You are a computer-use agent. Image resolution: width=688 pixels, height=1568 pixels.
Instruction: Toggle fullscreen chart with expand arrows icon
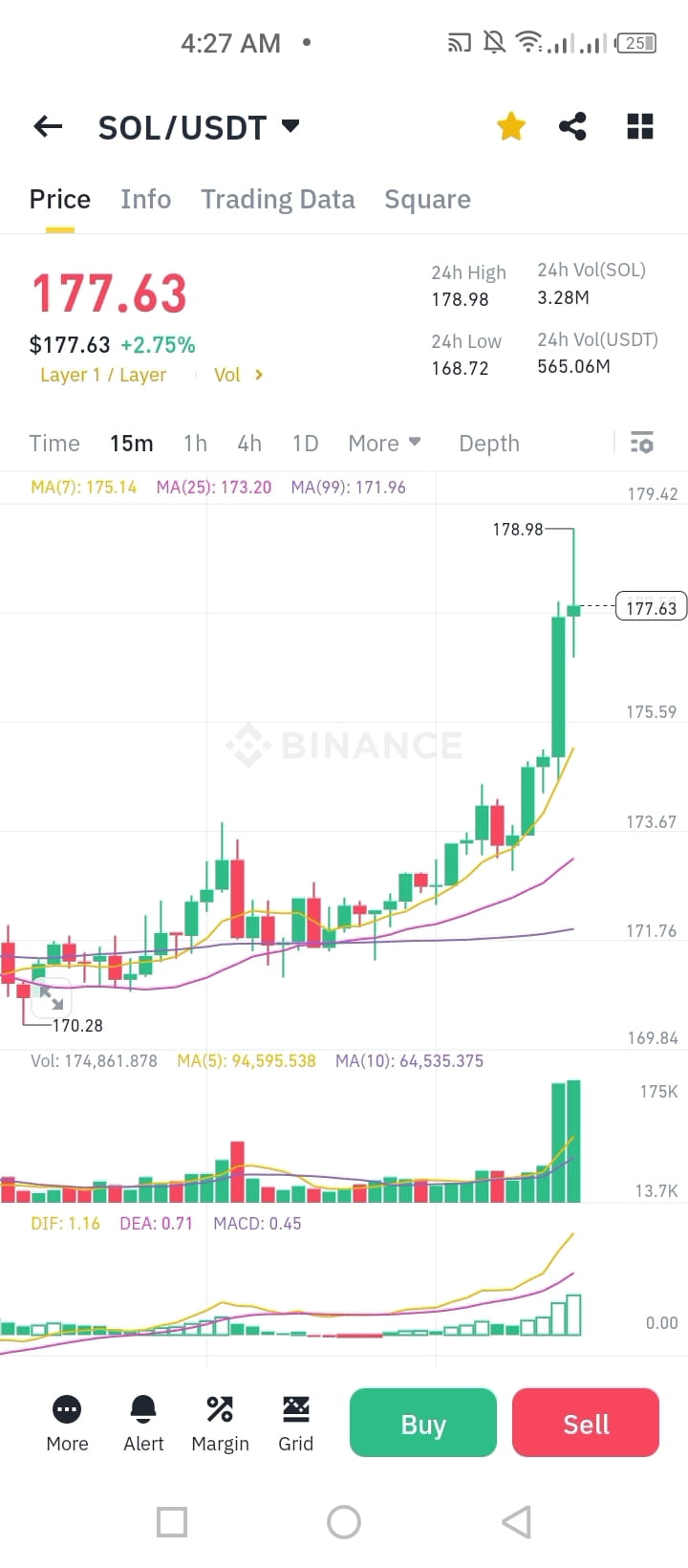tap(53, 998)
